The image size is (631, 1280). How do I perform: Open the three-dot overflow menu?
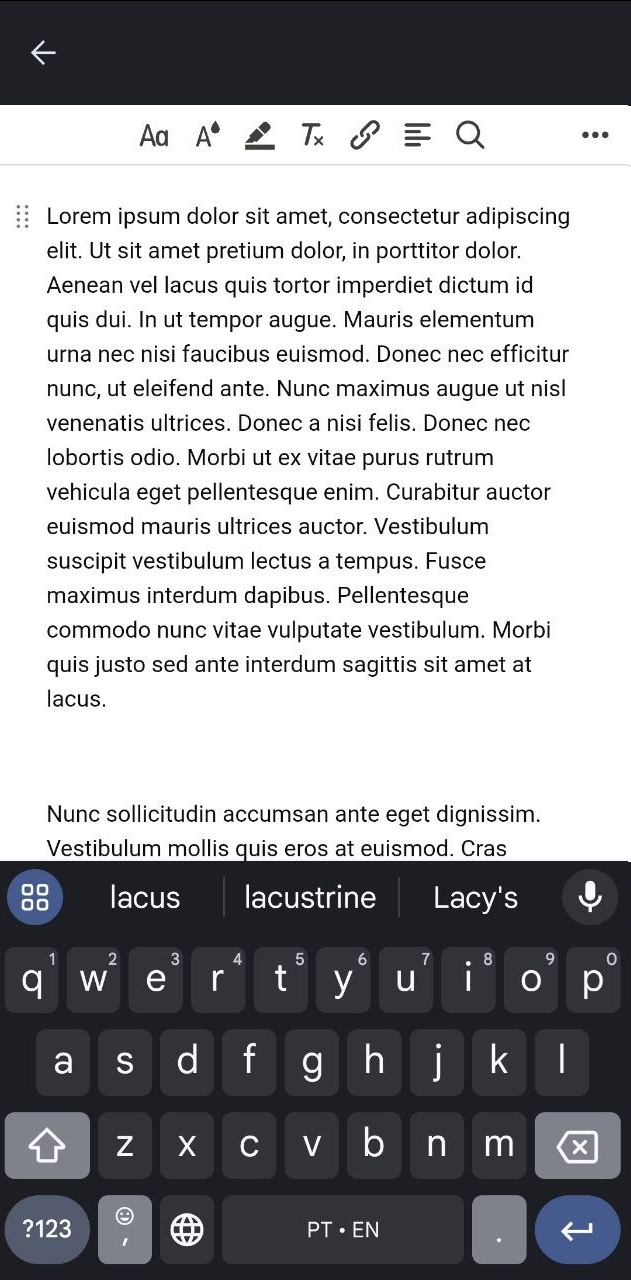coord(595,135)
